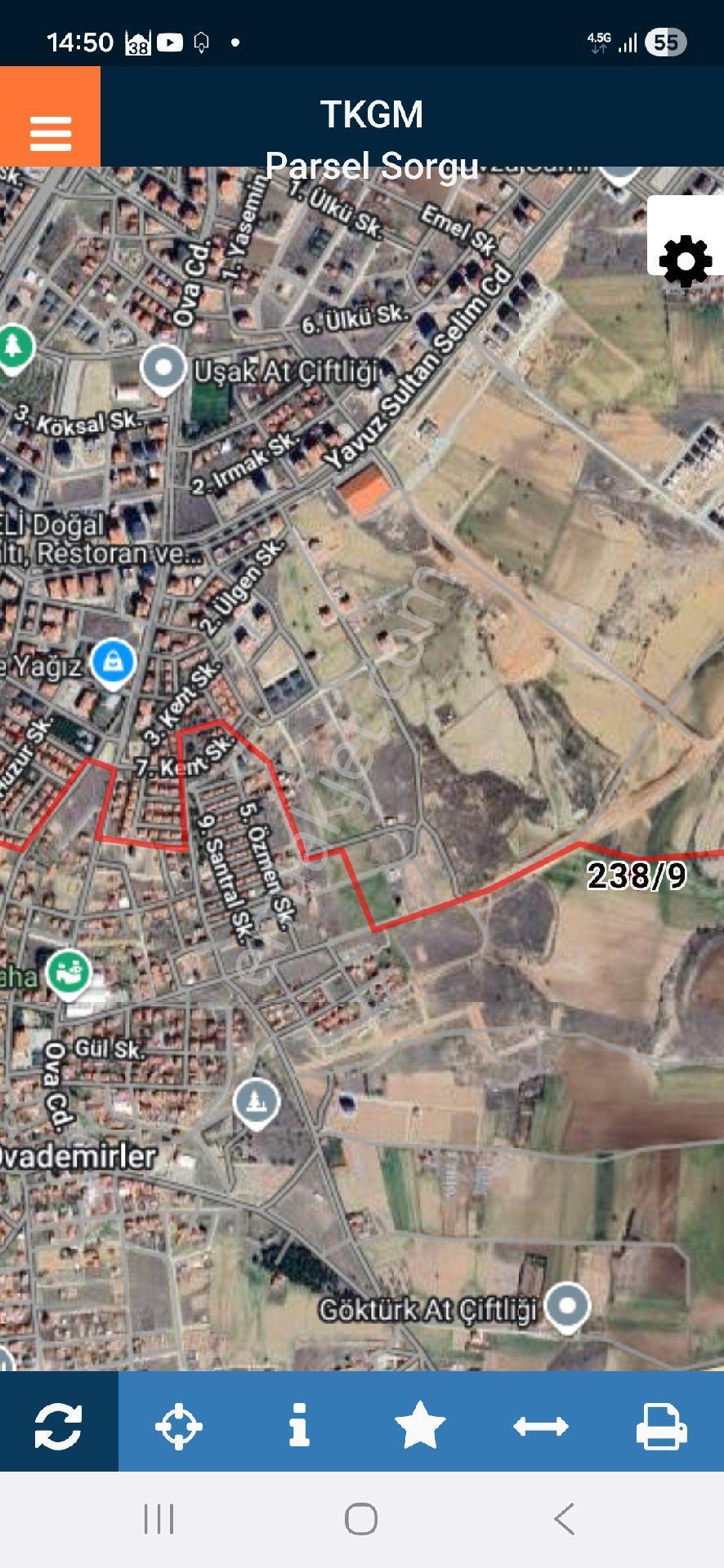Print the map with the printer icon
724x1568 pixels.
pos(662,1426)
